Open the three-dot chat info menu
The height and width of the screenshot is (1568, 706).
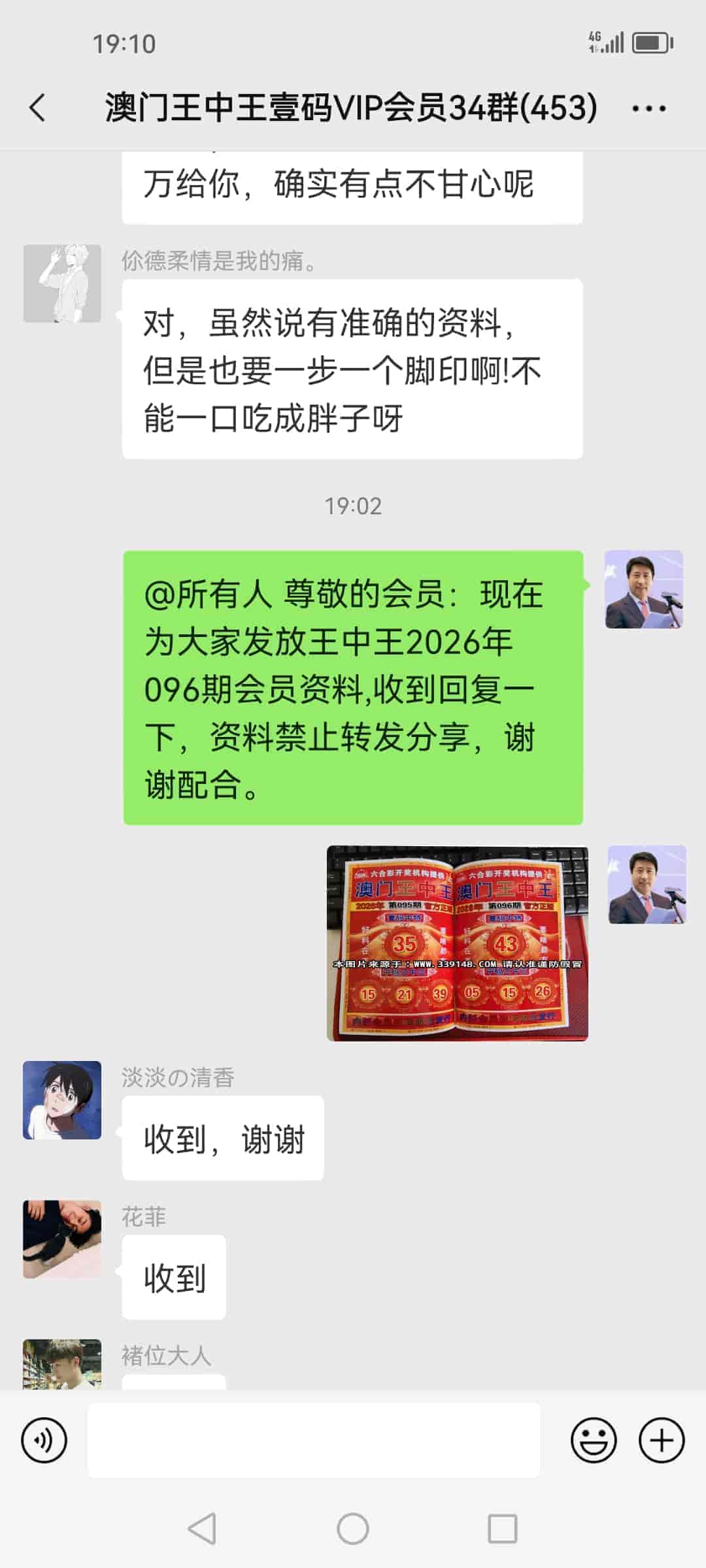click(x=648, y=108)
